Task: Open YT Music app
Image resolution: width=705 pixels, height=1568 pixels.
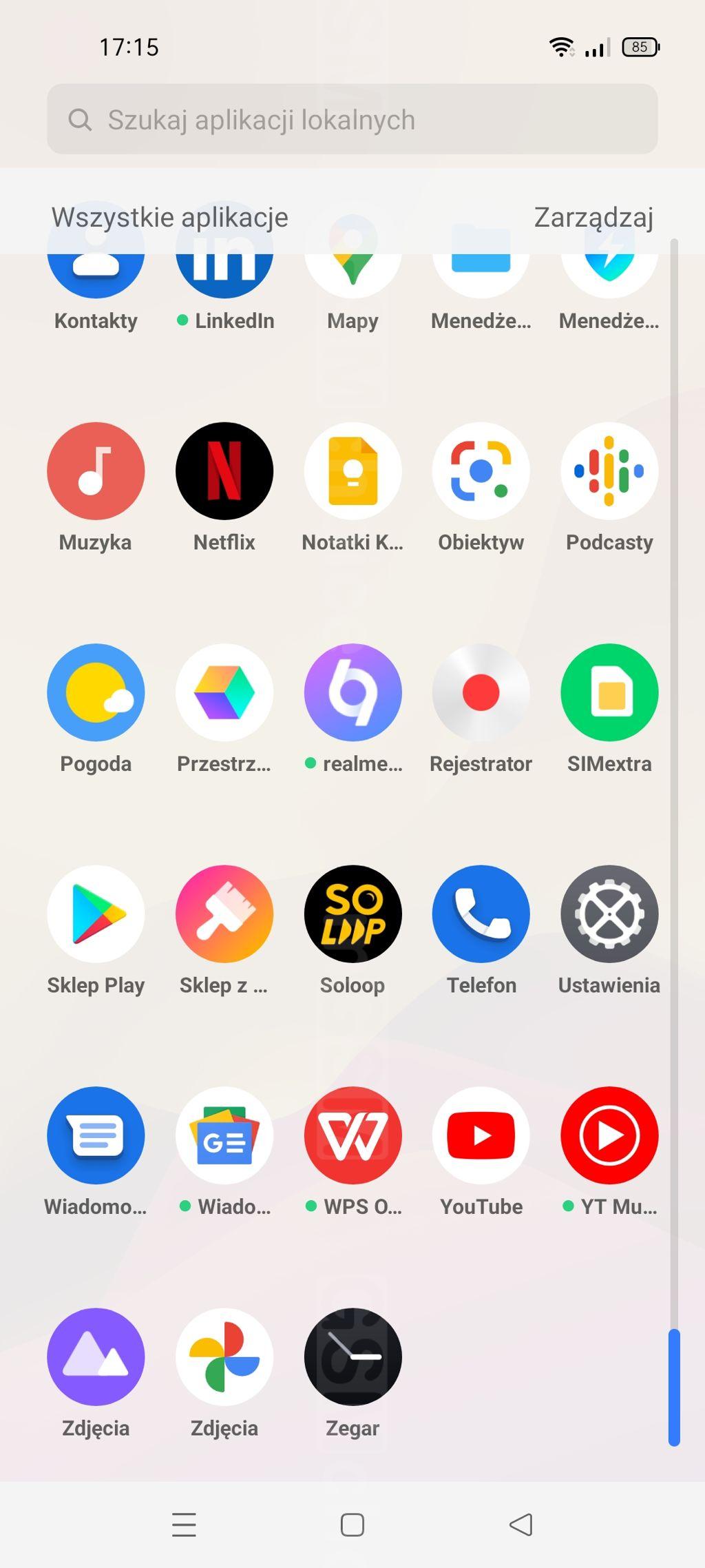Action: click(x=609, y=1135)
